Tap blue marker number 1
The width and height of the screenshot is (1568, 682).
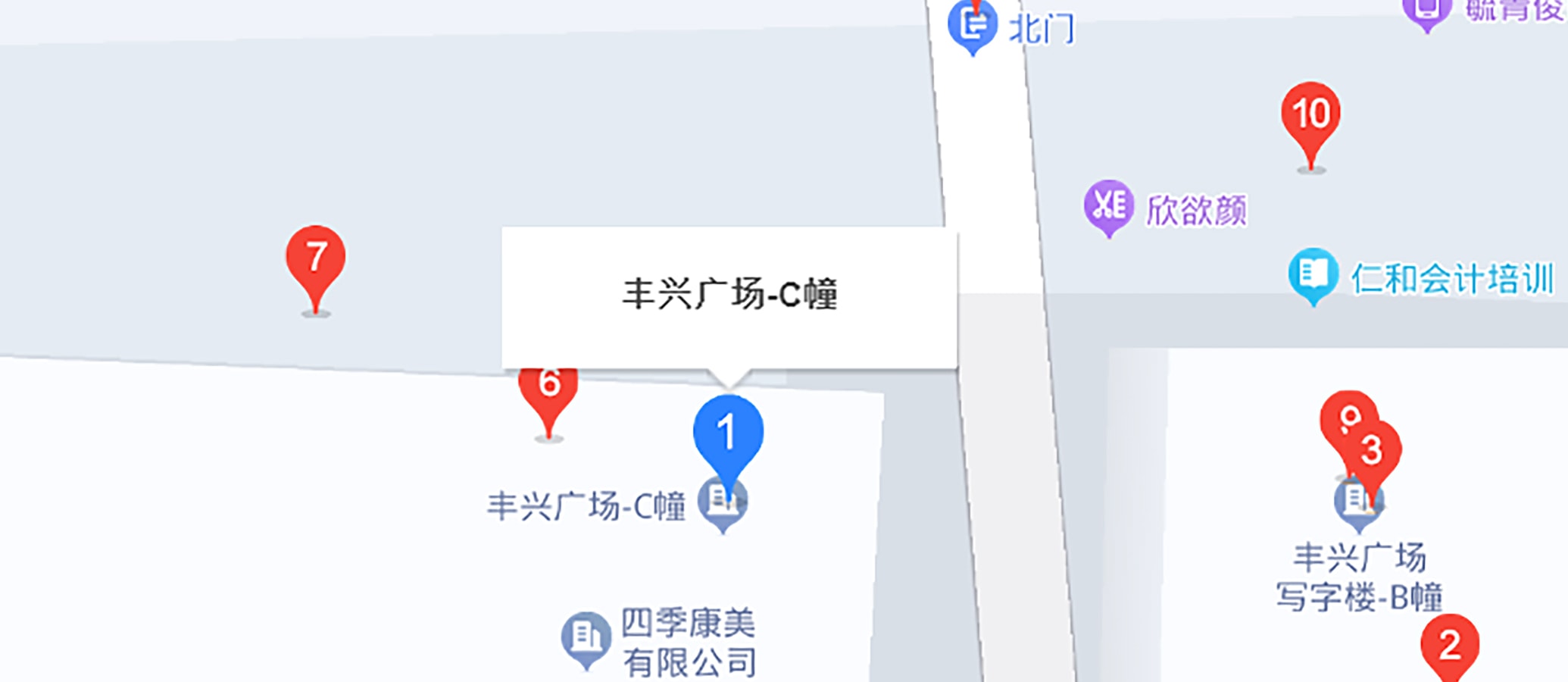[x=728, y=433]
